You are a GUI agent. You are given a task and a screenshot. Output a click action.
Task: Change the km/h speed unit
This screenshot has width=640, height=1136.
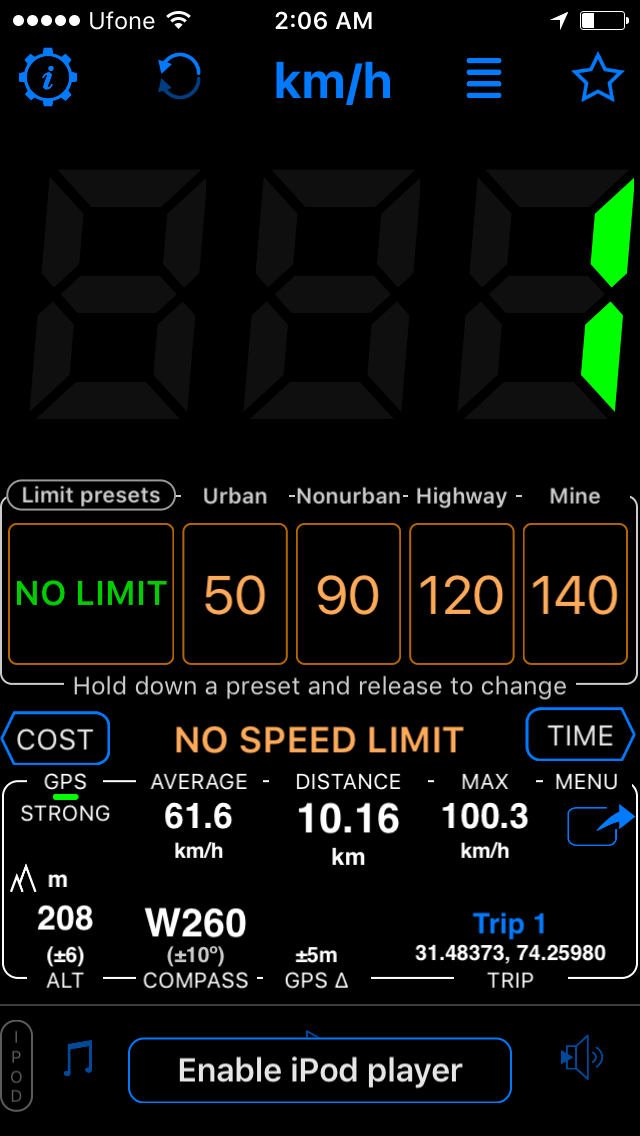(x=333, y=82)
